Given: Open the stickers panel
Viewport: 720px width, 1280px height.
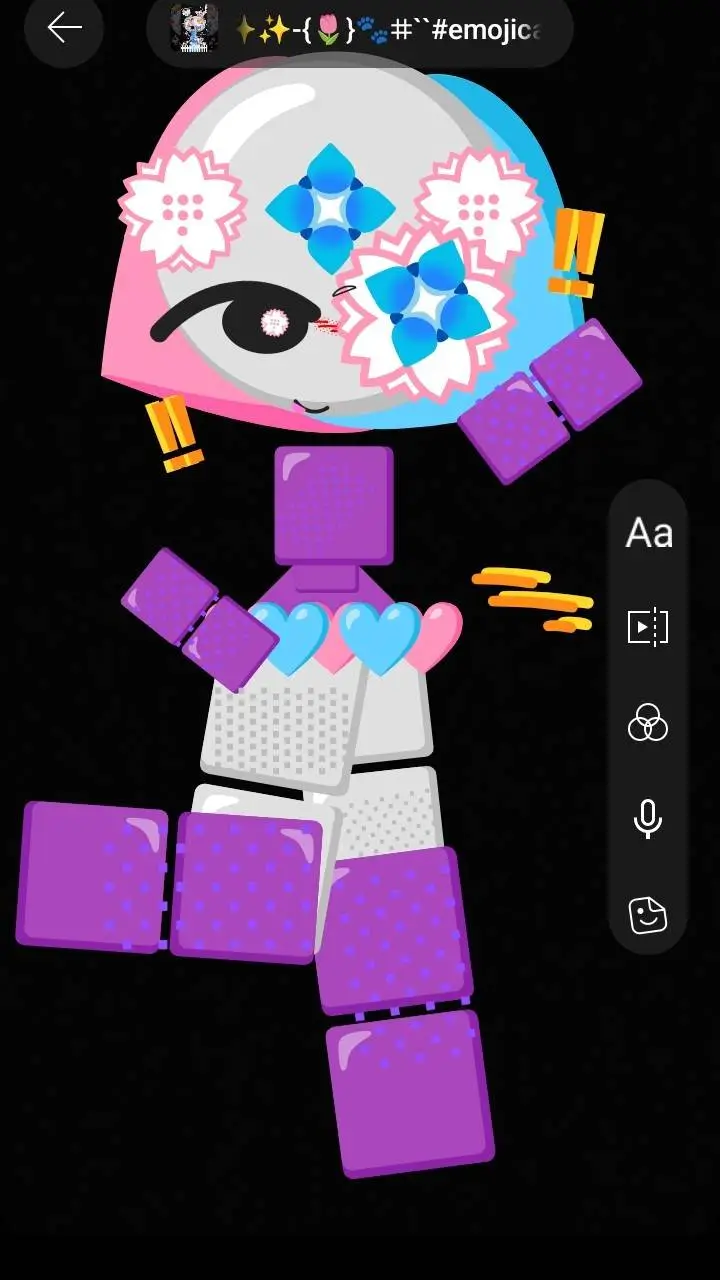Looking at the screenshot, I should click(x=648, y=914).
